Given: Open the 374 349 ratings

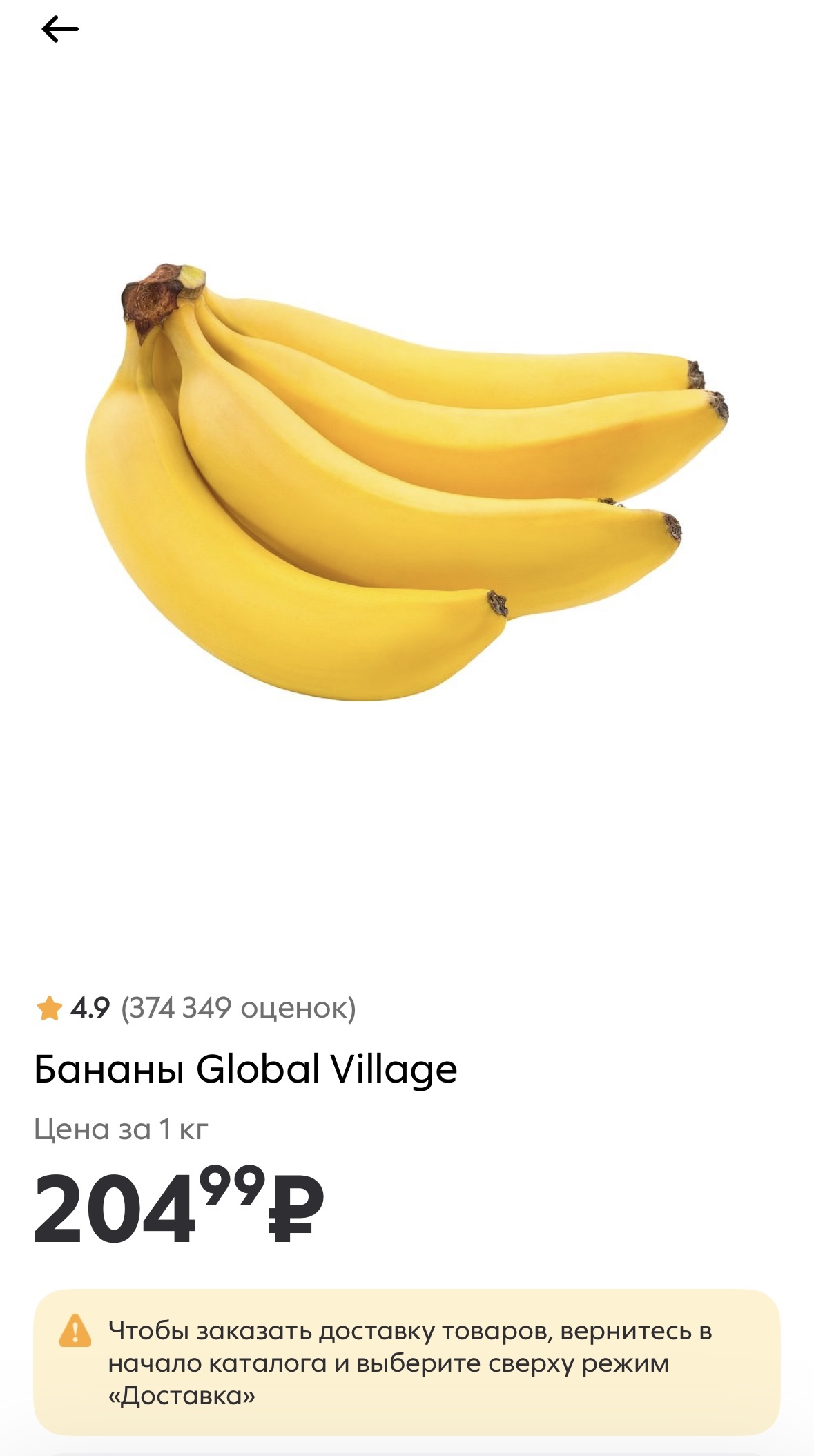Looking at the screenshot, I should 238,1008.
